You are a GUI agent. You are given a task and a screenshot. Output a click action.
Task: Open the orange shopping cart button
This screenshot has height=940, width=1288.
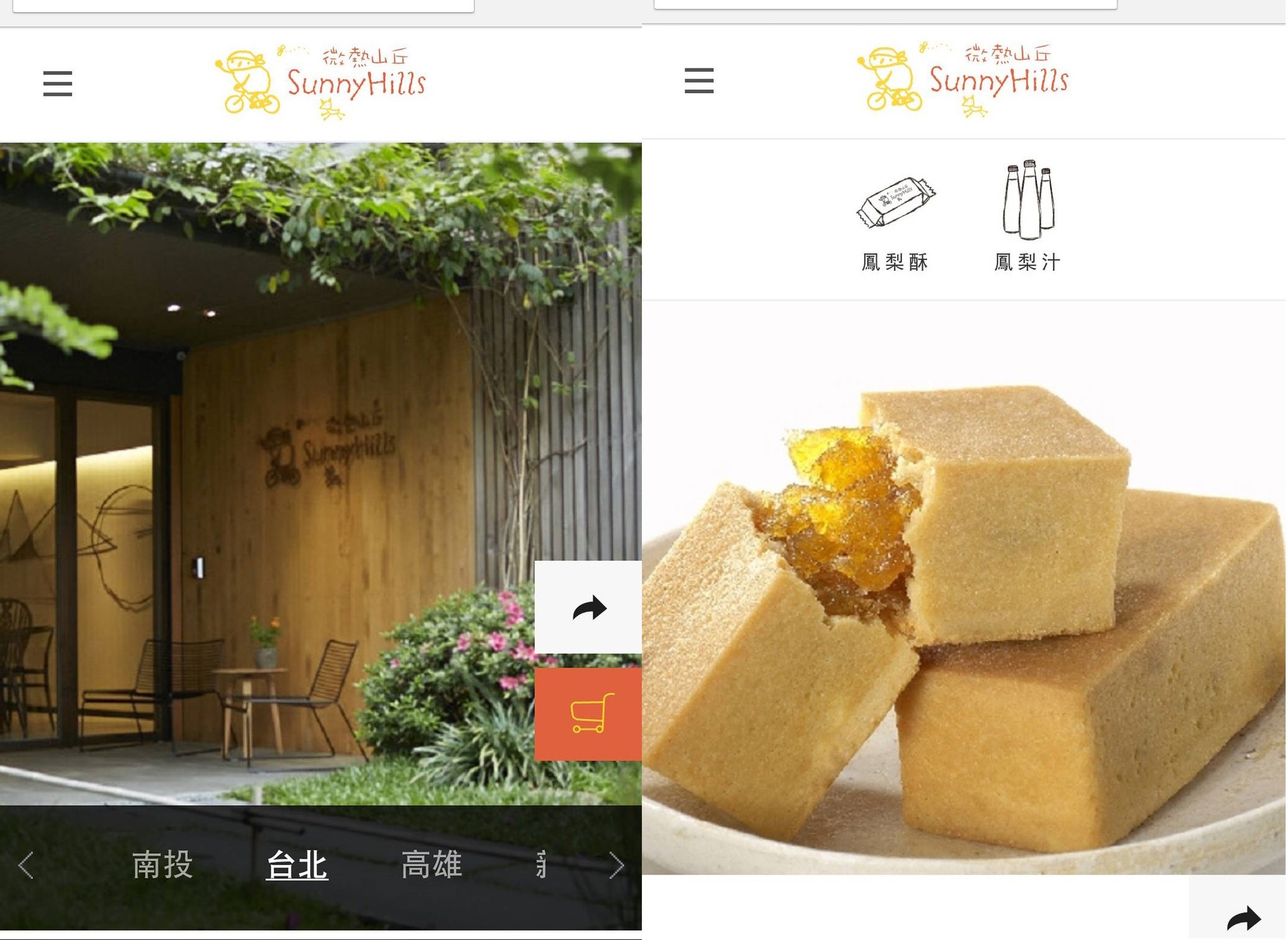click(x=588, y=714)
